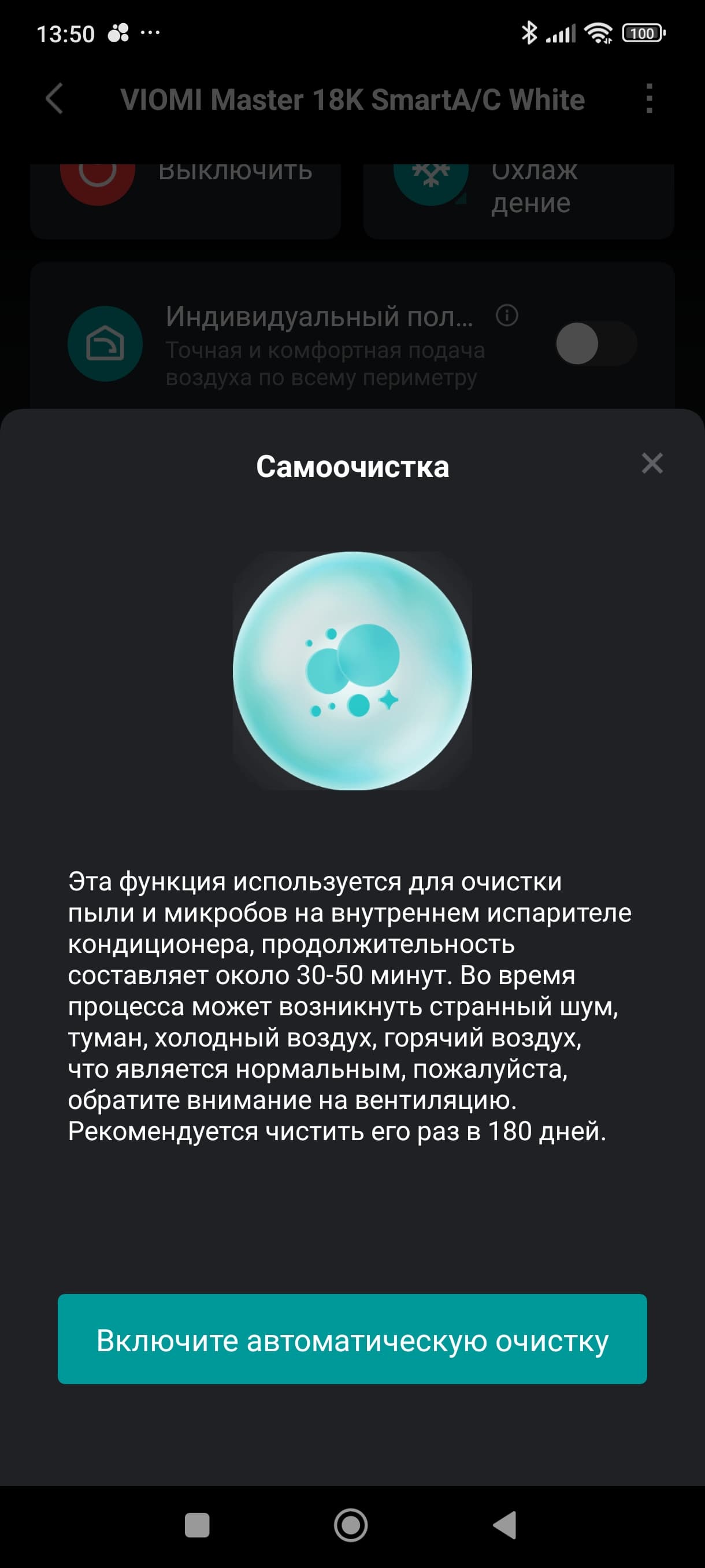The height and width of the screenshot is (1568, 705).
Task: Tap the system back navigation button
Action: pos(505,1525)
